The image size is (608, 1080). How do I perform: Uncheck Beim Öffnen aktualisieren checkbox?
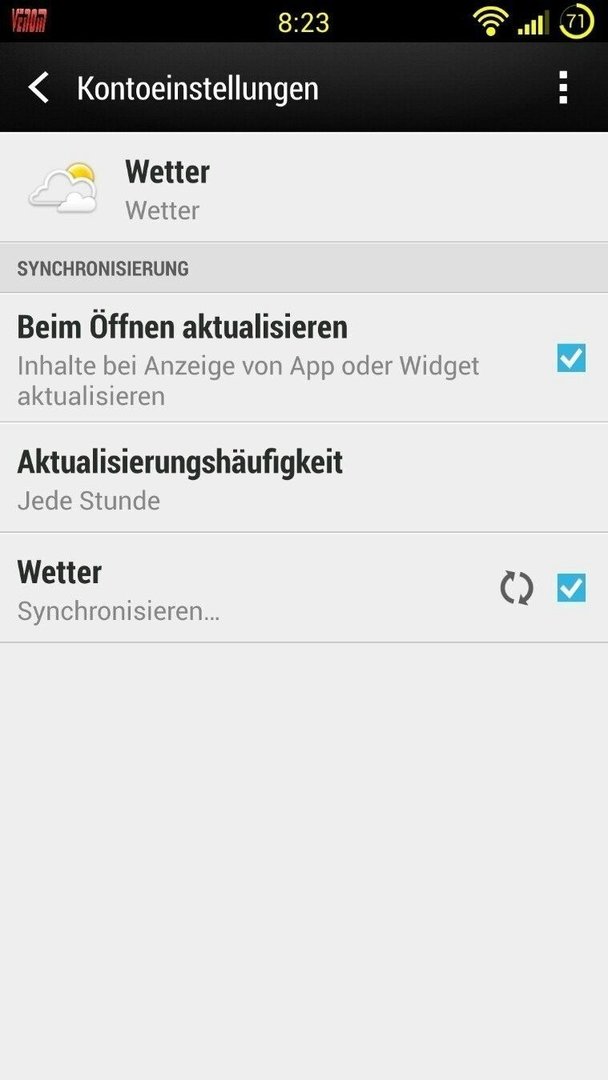[x=572, y=358]
